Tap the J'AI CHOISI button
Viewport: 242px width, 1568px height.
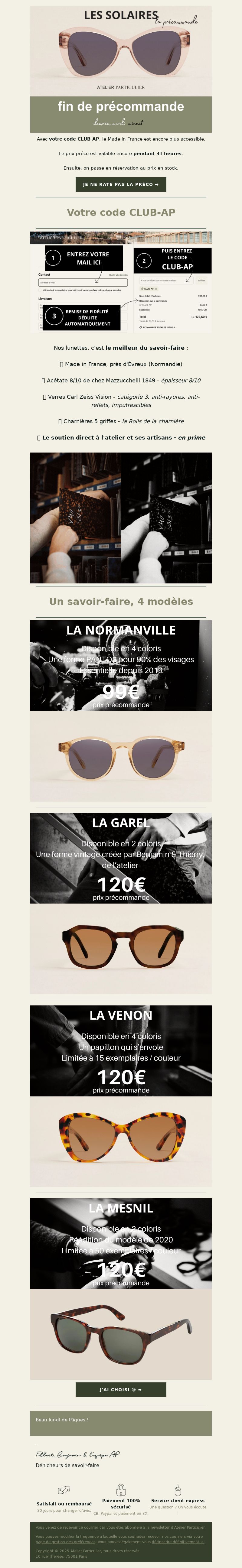click(x=121, y=1390)
